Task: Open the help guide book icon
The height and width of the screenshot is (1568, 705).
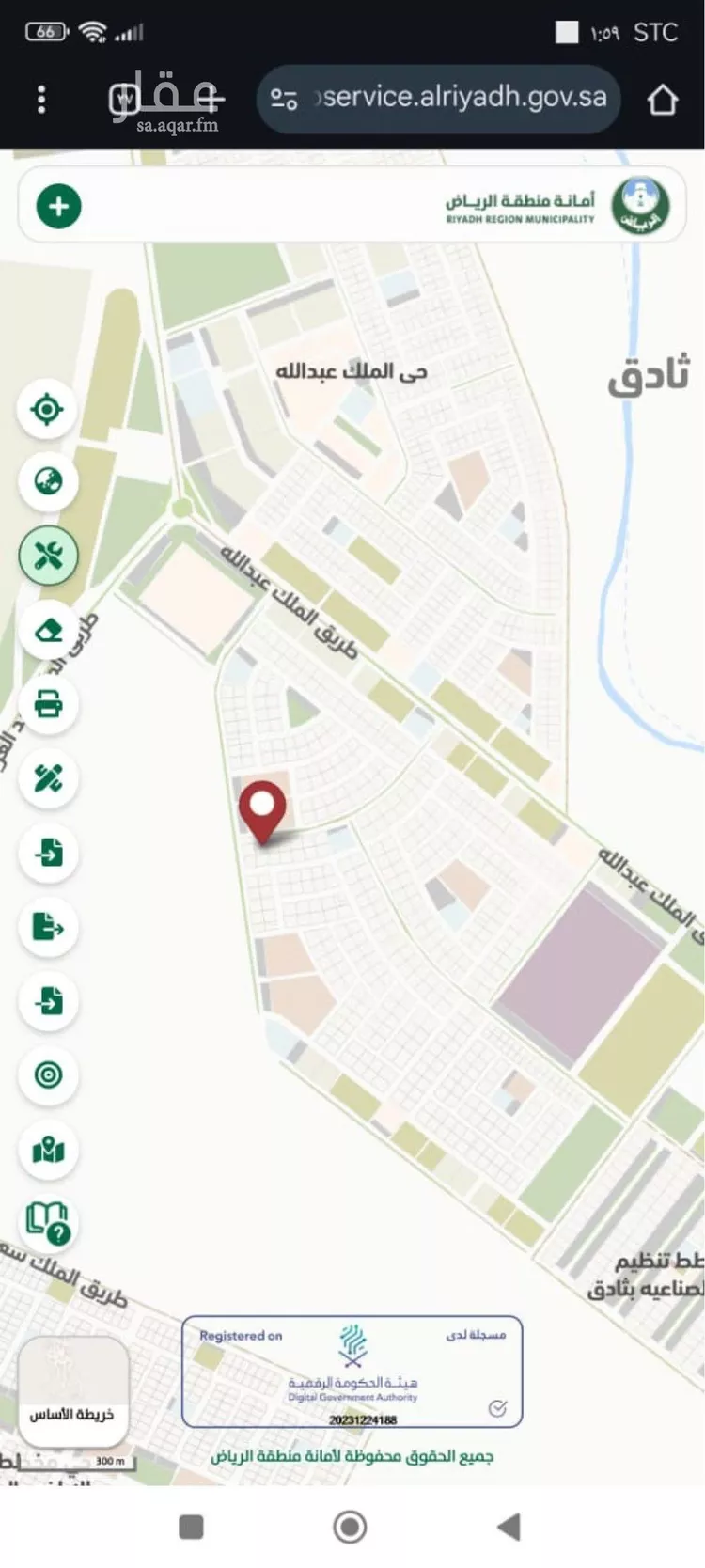Action: (48, 1222)
